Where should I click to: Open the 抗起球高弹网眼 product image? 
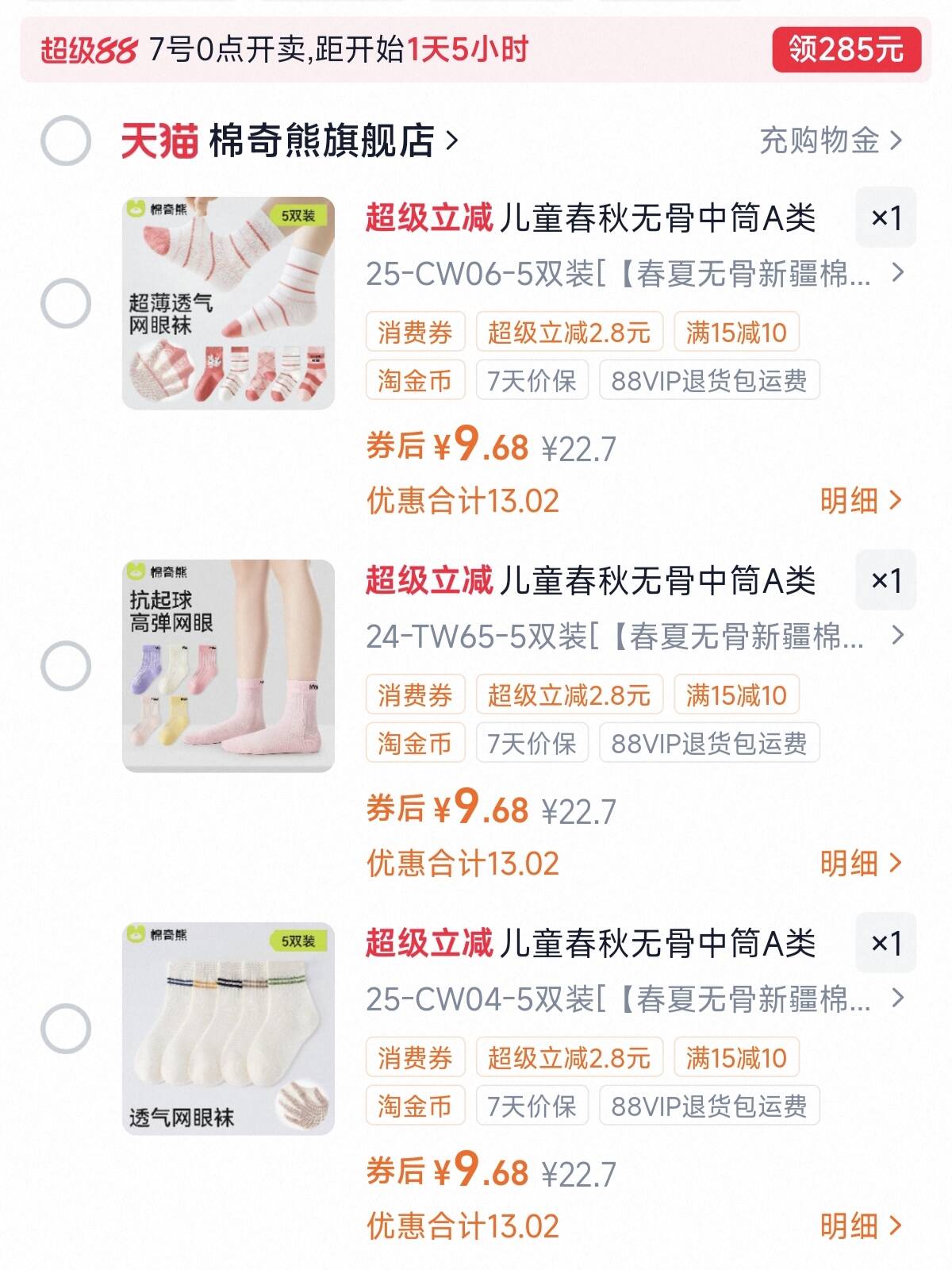(228, 665)
